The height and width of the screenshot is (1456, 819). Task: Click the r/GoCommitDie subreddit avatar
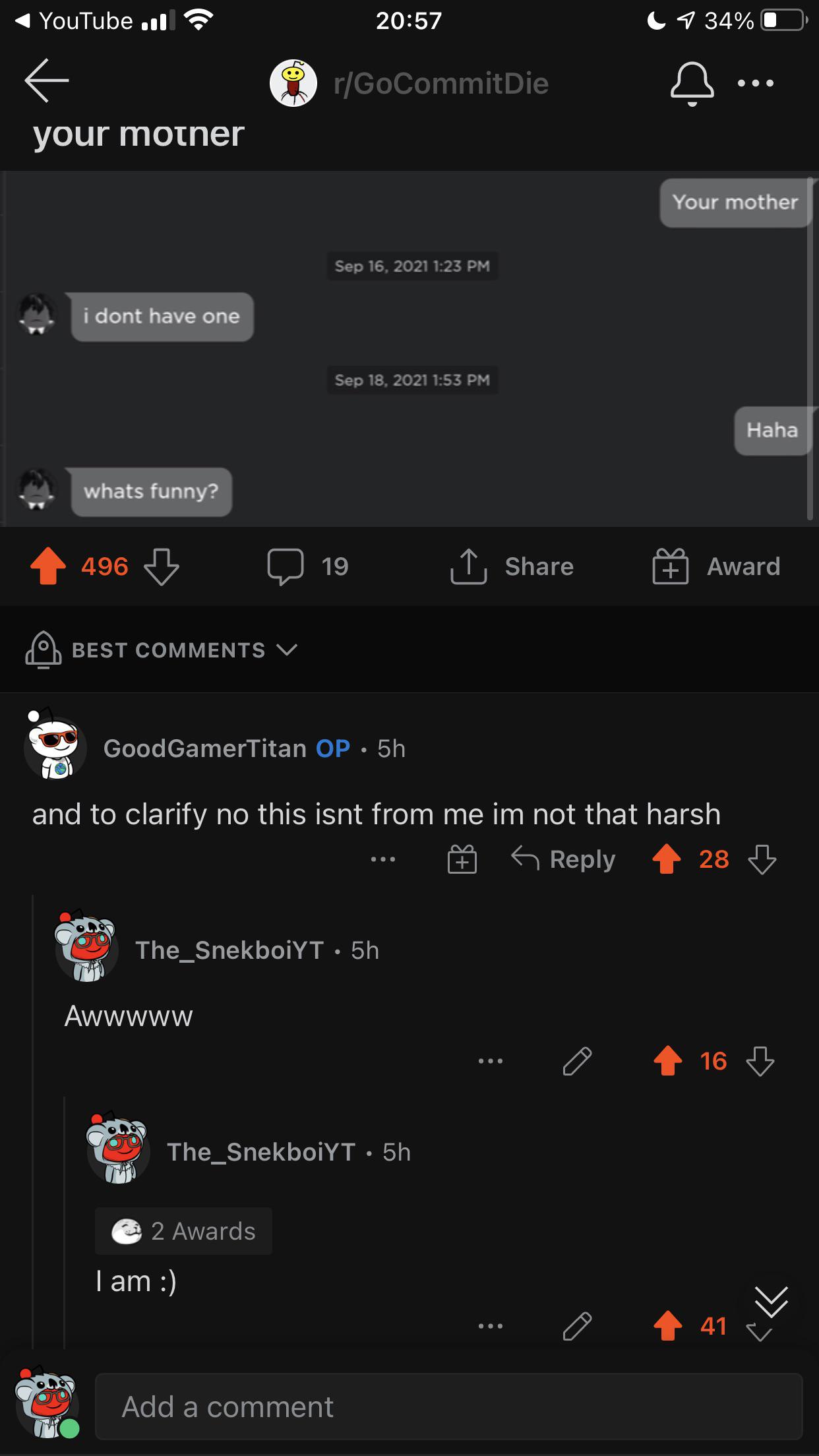[x=294, y=82]
